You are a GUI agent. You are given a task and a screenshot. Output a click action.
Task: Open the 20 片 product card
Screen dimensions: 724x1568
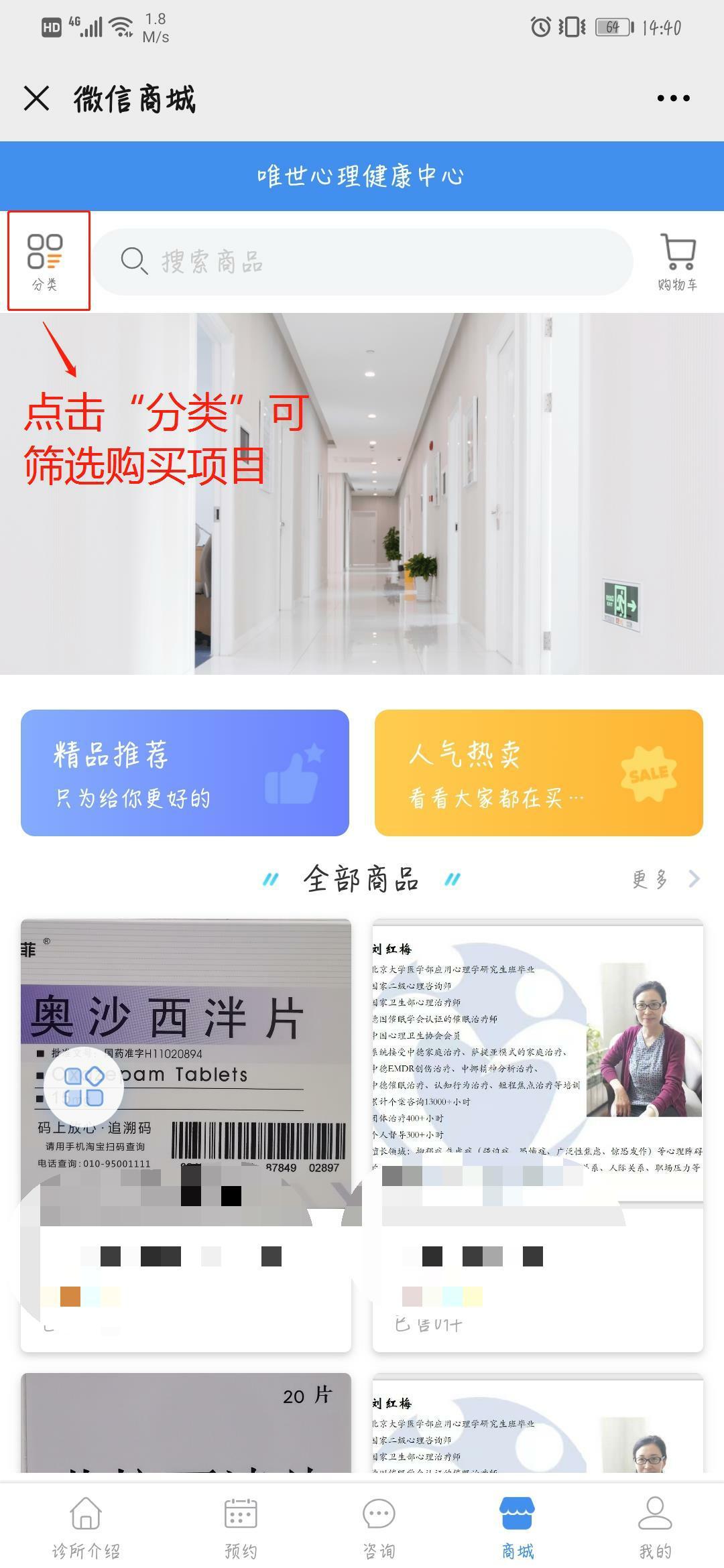[186, 1422]
